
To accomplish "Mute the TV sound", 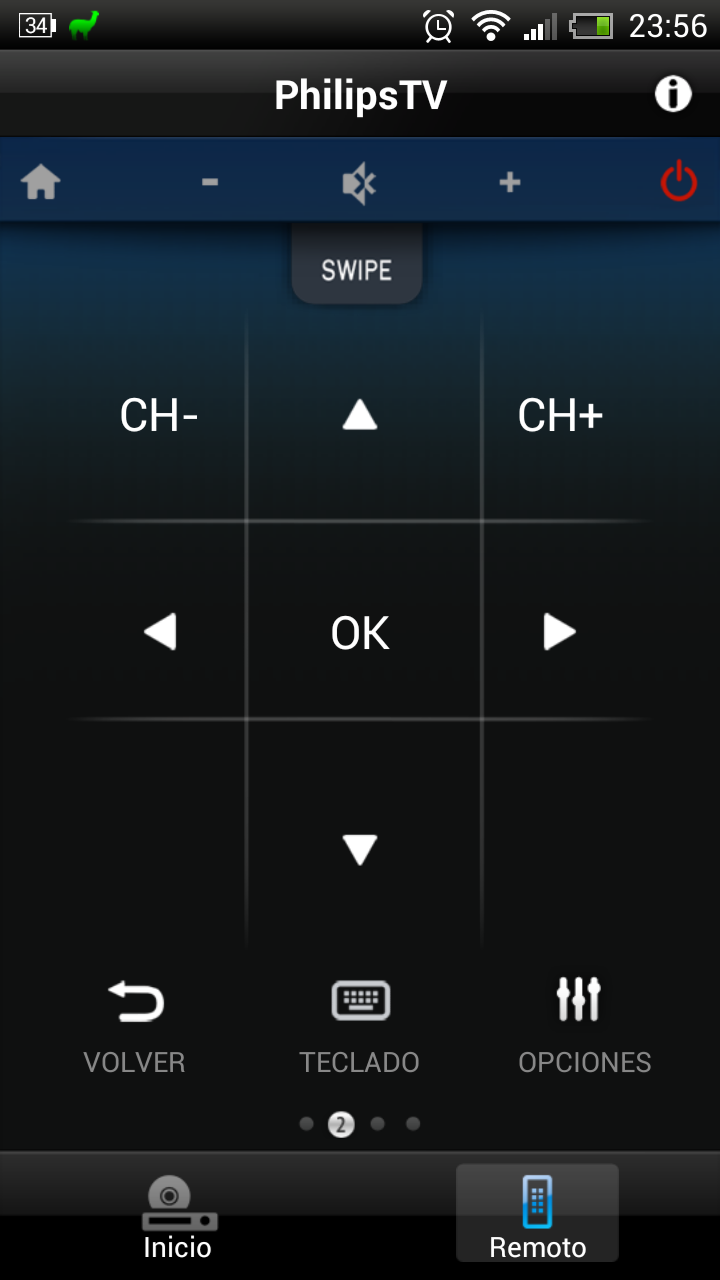I will [x=359, y=184].
